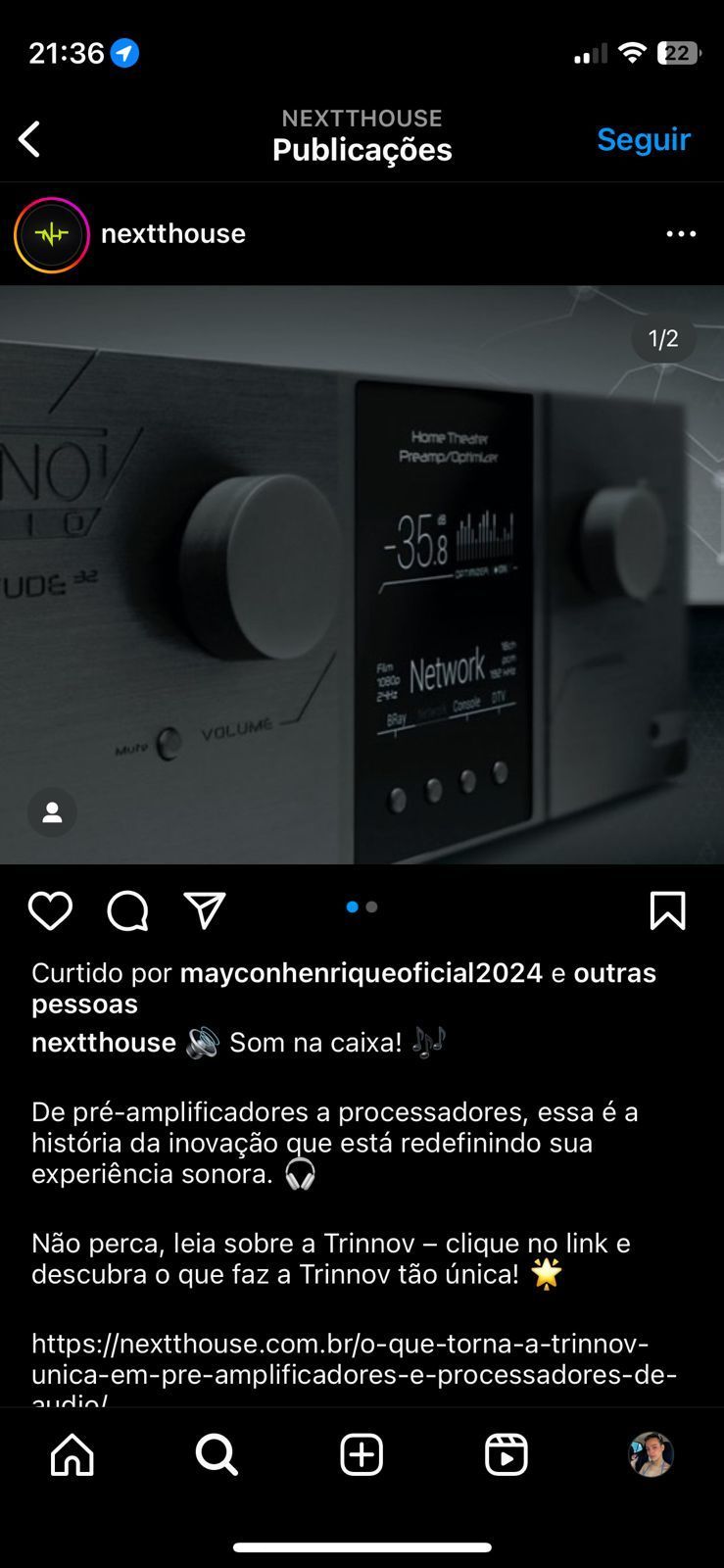Open mayconhenriqueoficial2024's profile from likes
Image resolution: width=724 pixels, height=1568 pixels.
(x=361, y=972)
